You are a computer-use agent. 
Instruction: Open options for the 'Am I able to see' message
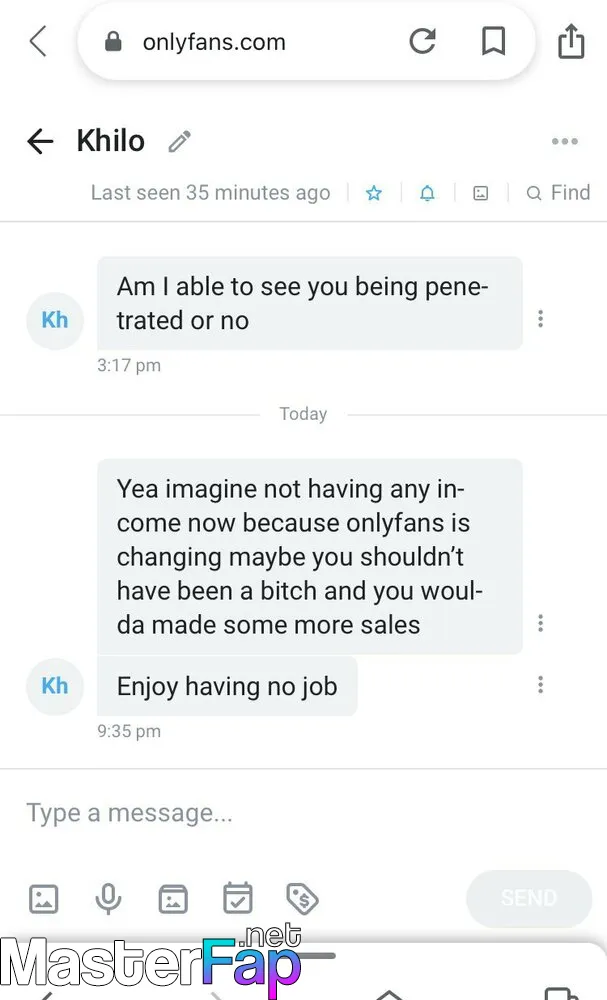point(541,318)
